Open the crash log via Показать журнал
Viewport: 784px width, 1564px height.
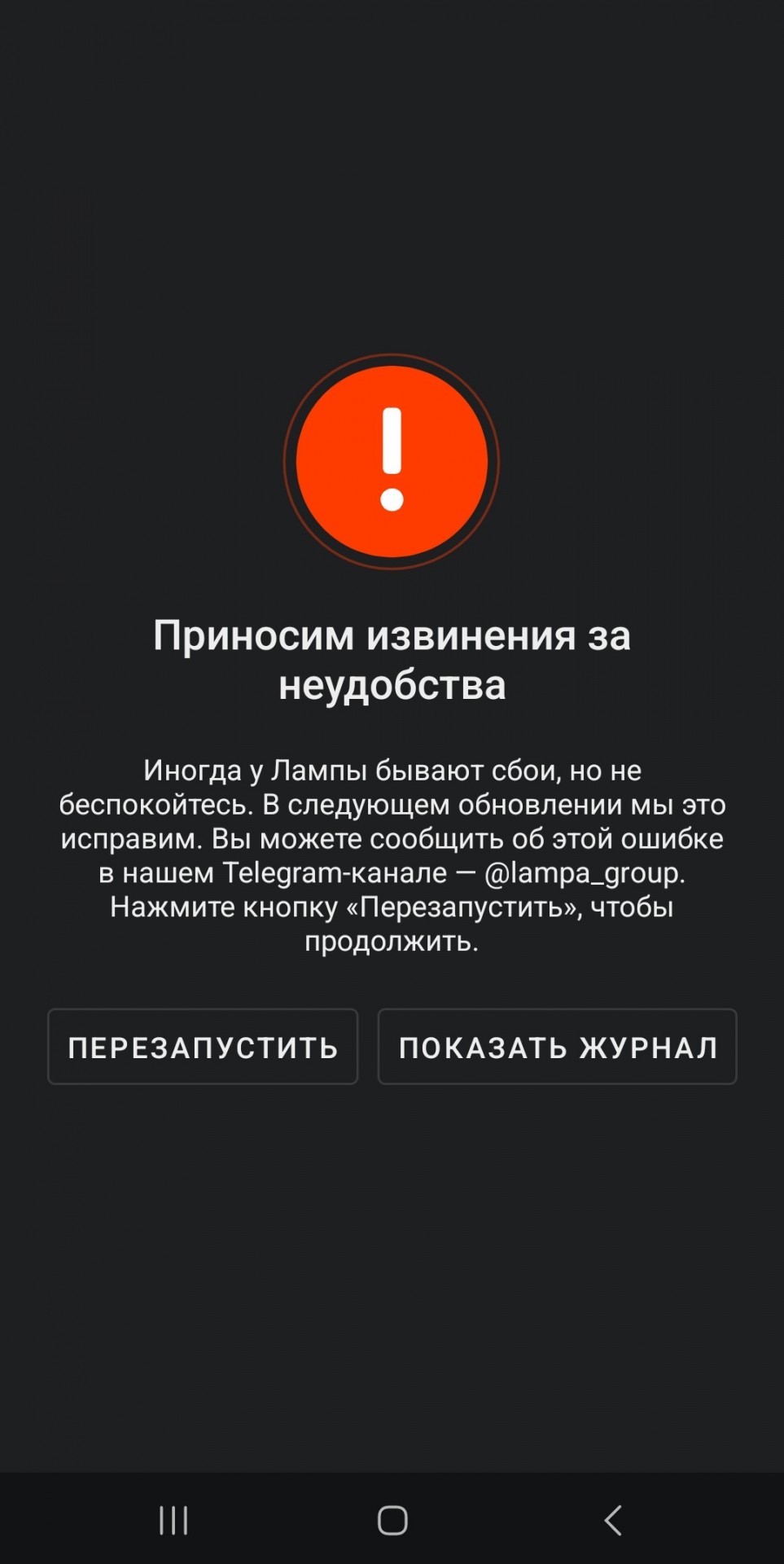(x=558, y=1047)
